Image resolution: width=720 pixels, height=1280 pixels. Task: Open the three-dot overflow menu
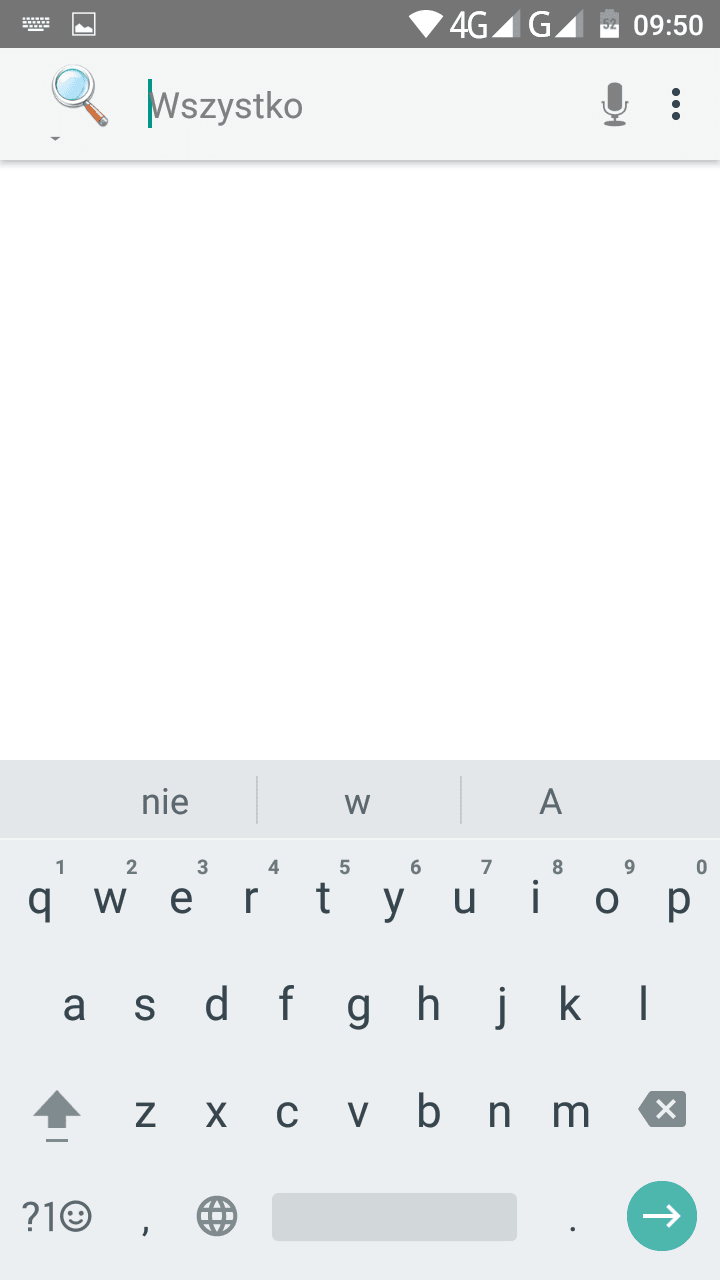[676, 104]
